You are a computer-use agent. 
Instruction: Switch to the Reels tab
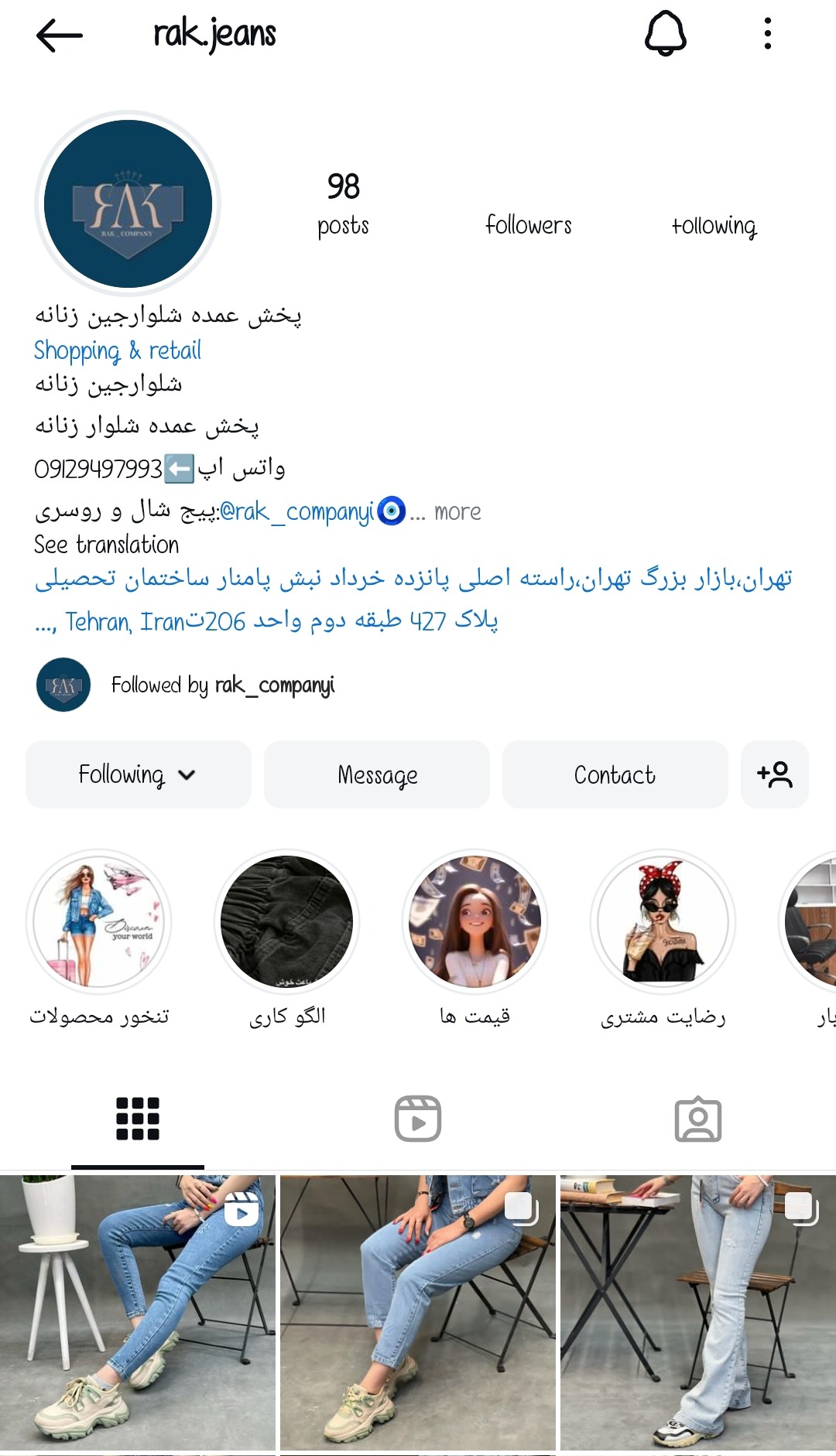coord(418,1119)
